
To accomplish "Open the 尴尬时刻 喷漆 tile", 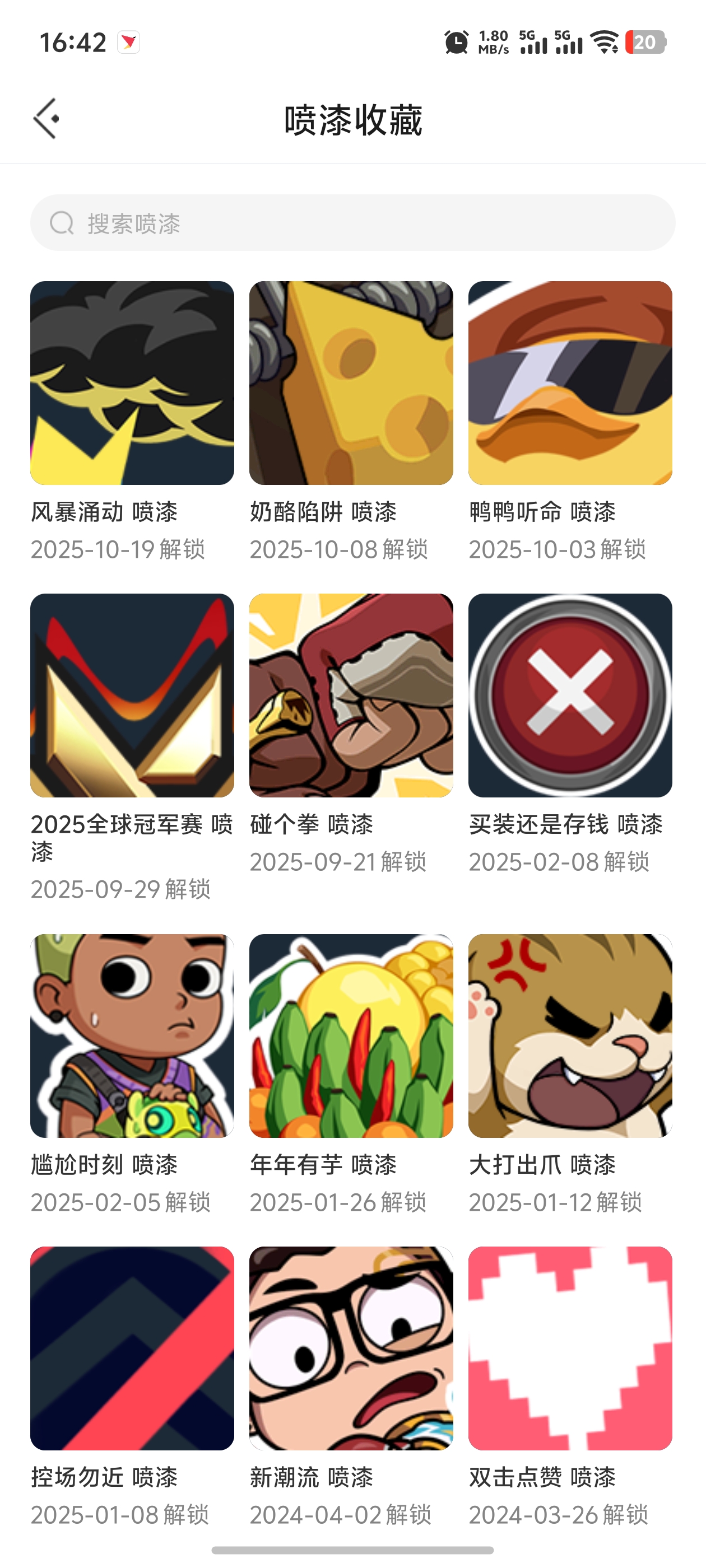I will point(132,1036).
